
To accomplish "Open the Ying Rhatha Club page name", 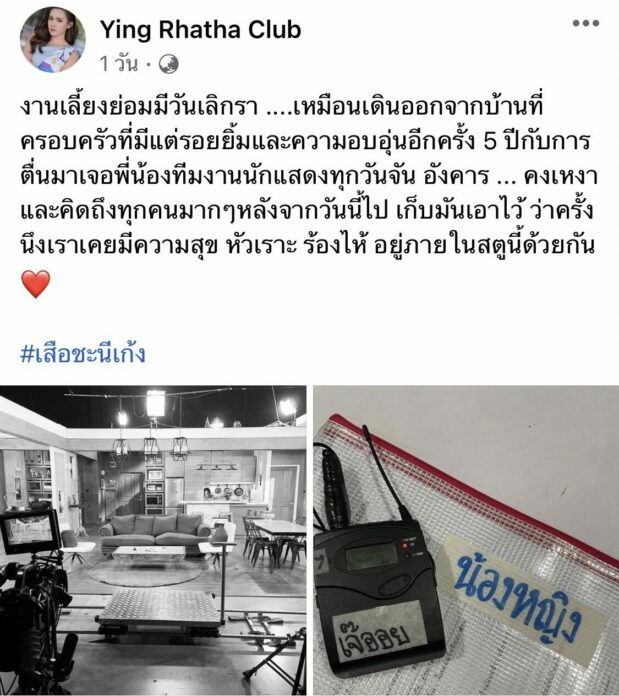I will (200, 30).
